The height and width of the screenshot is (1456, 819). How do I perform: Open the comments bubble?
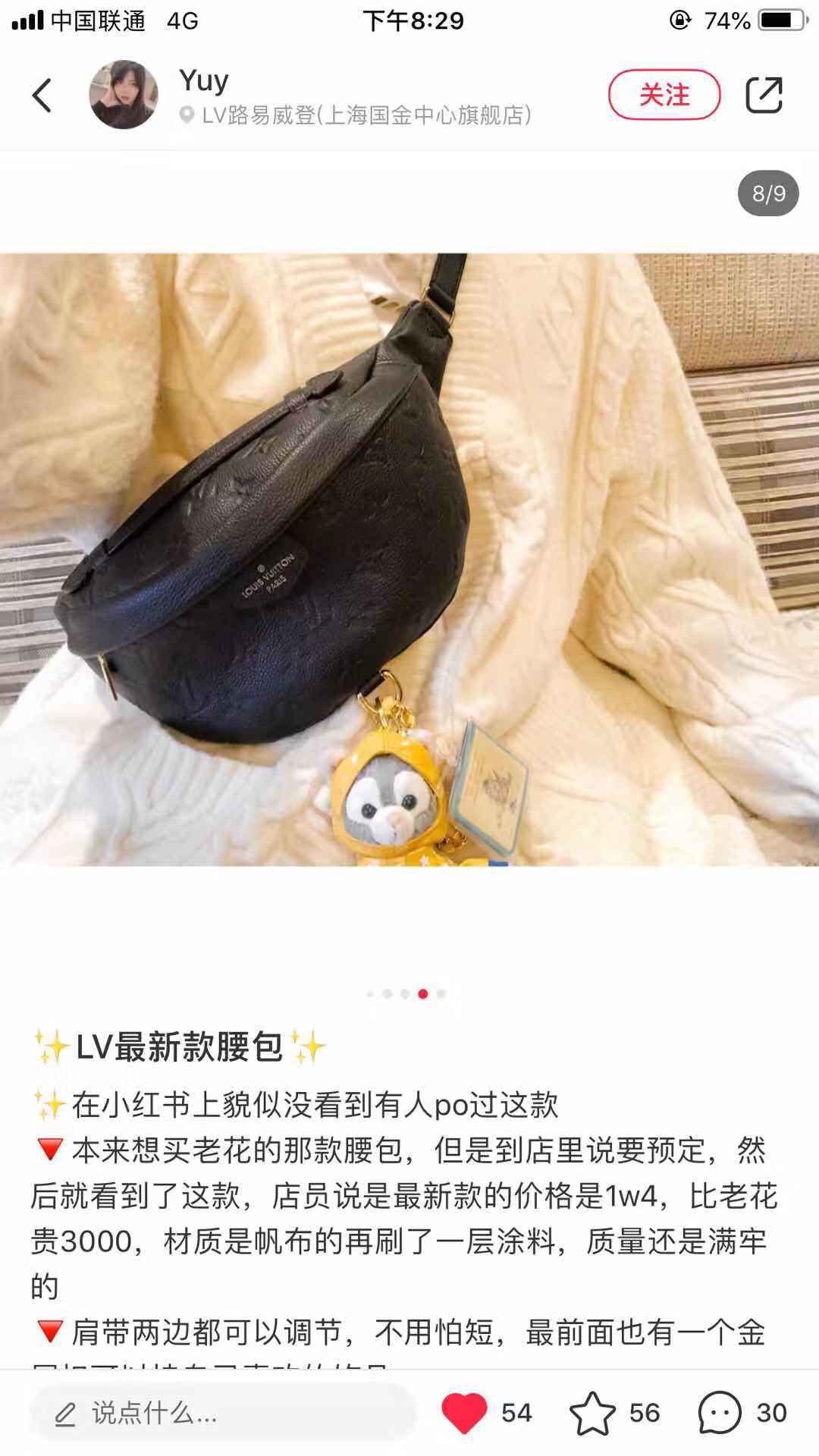click(719, 1413)
